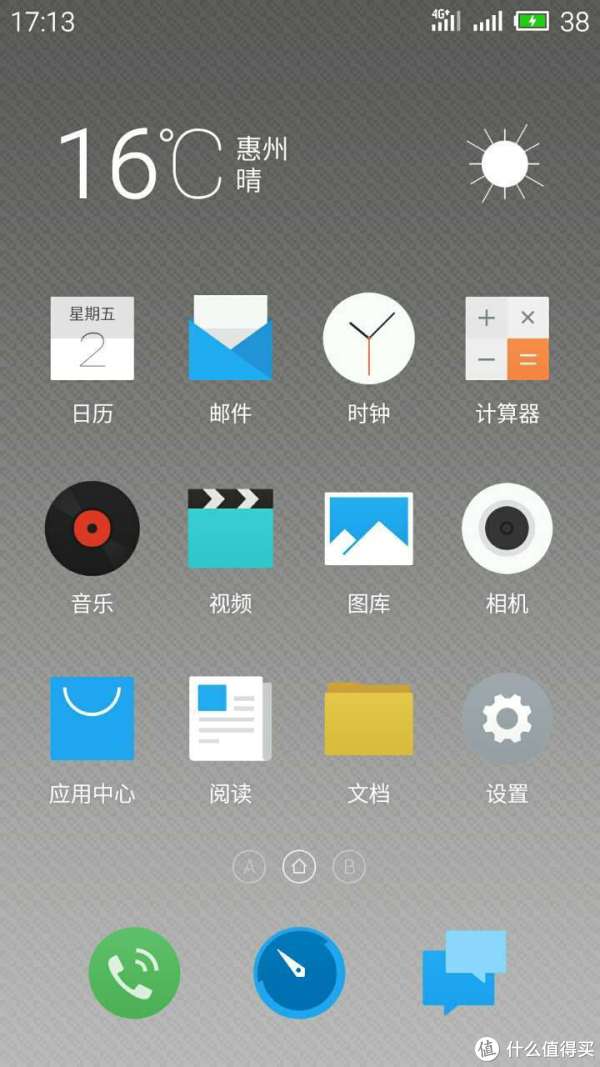
Task: Open the phone dialer in the dock
Action: [x=134, y=972]
